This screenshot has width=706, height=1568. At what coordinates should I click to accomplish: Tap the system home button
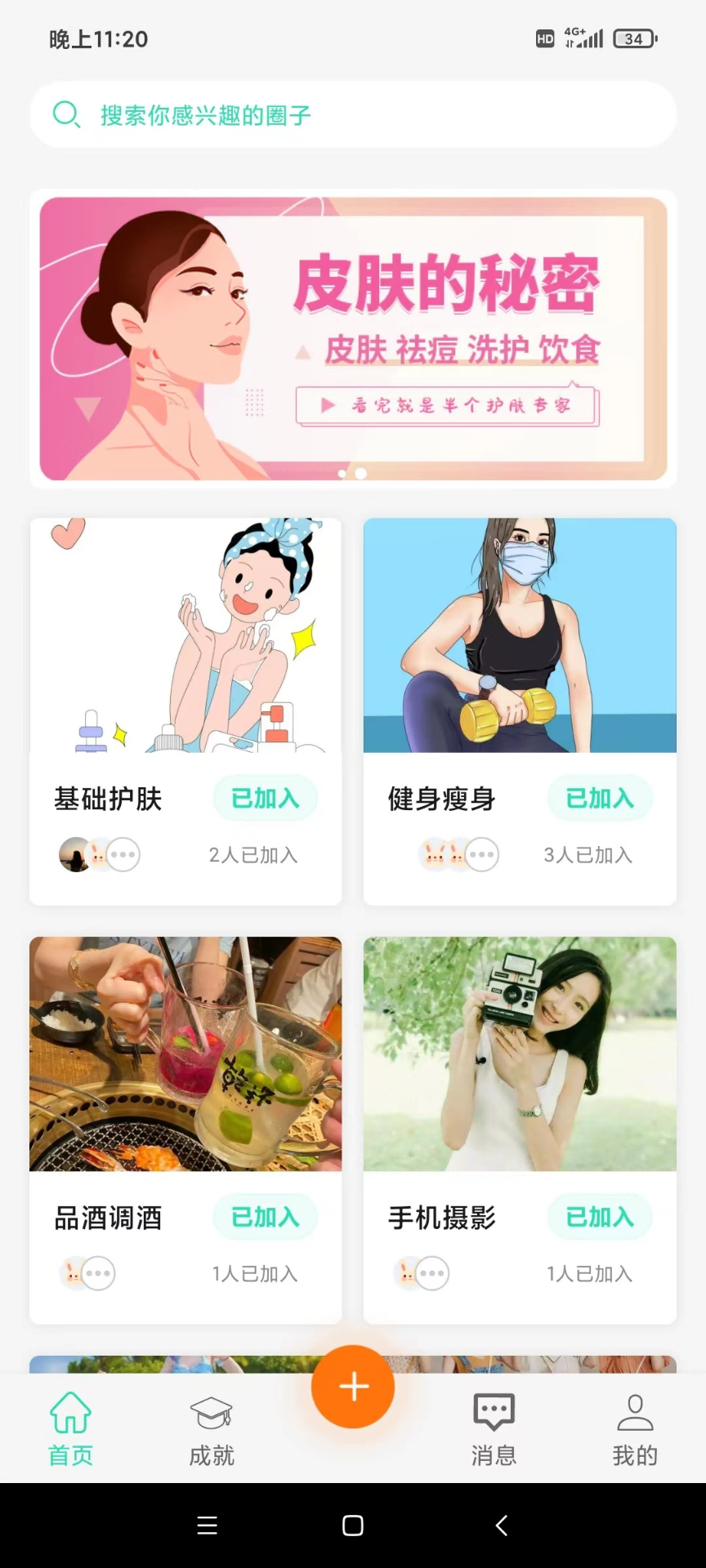tap(353, 1526)
